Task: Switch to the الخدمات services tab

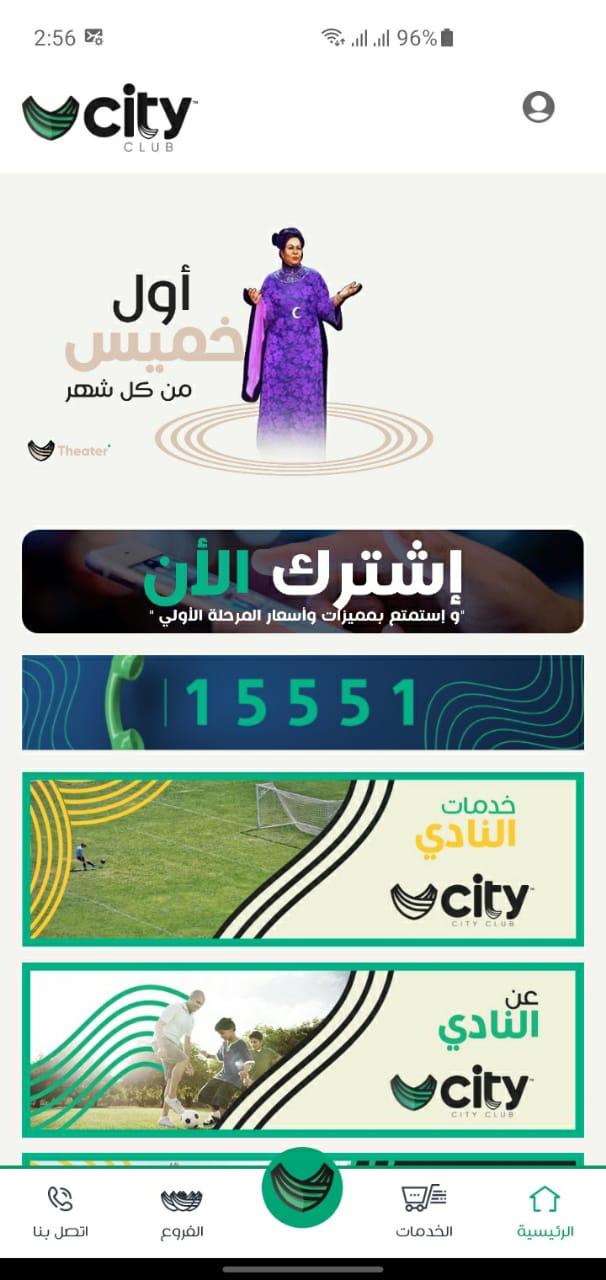Action: point(423,1212)
